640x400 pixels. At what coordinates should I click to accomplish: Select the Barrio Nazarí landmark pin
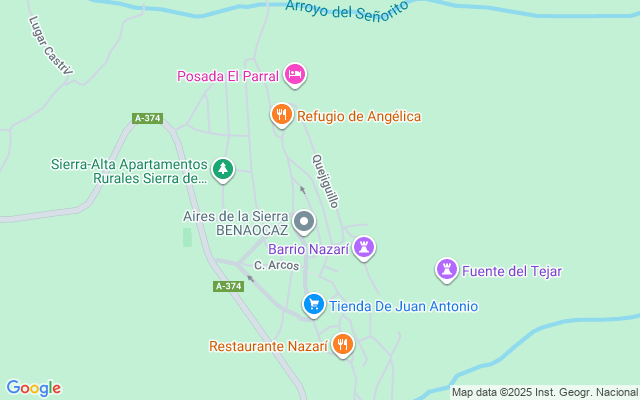tap(366, 247)
